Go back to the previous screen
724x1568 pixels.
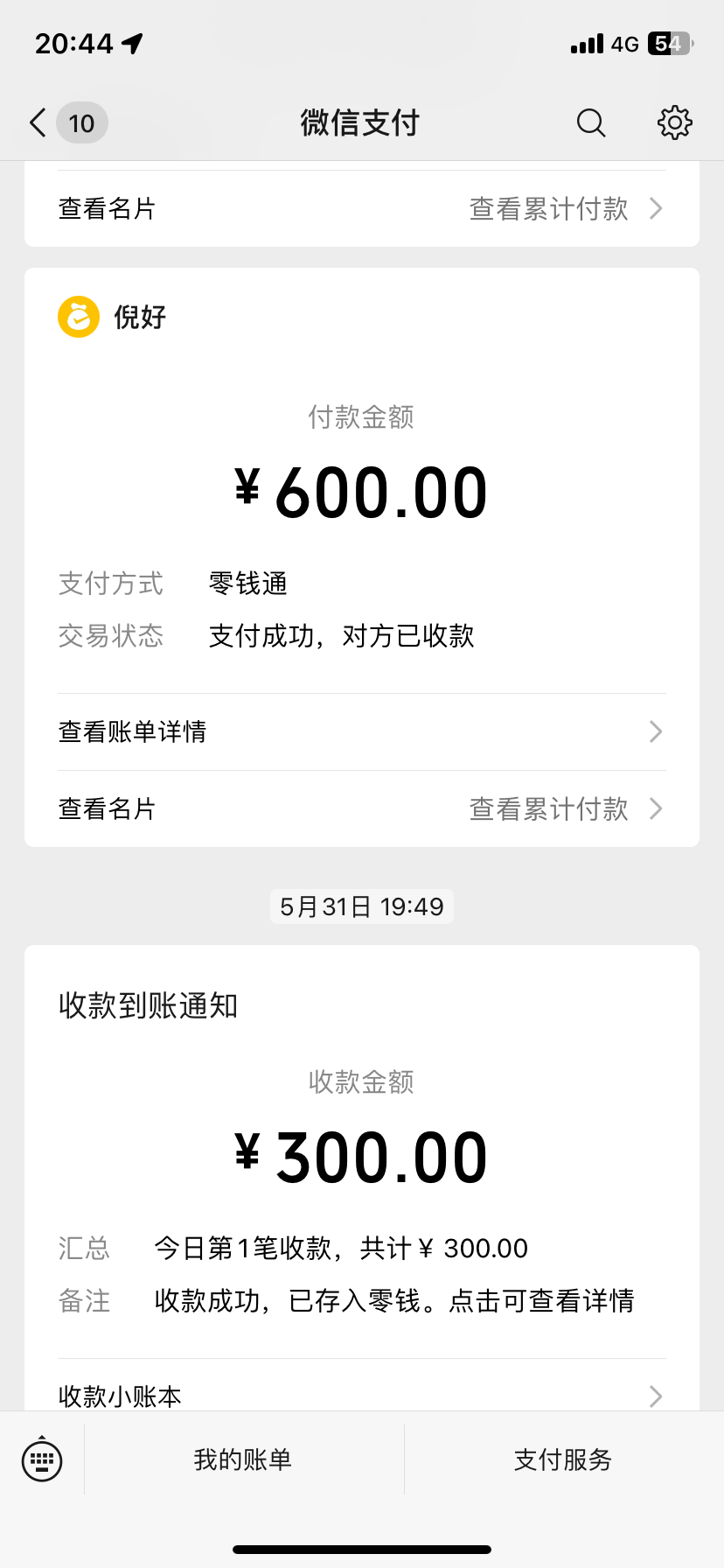point(38,122)
